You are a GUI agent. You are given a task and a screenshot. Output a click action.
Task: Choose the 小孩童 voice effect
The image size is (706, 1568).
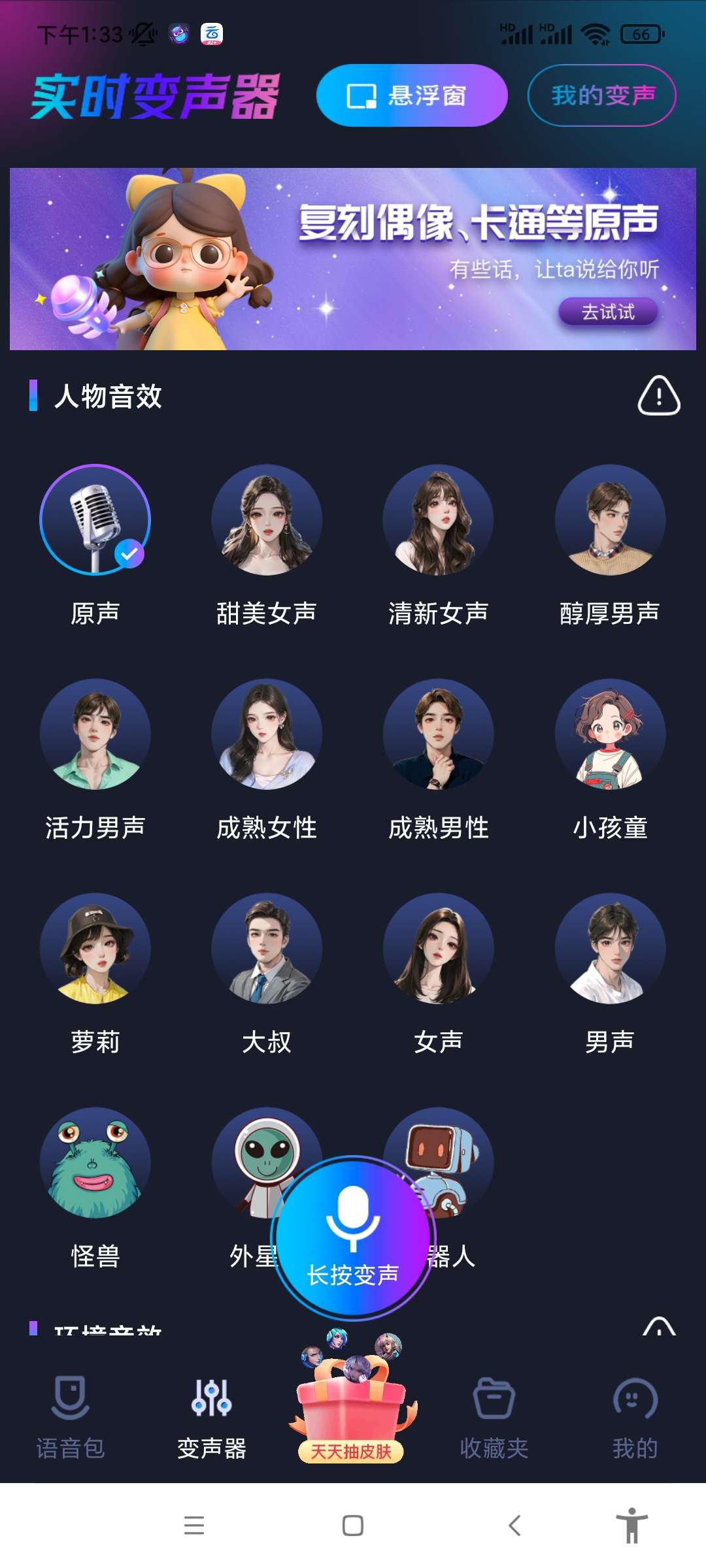pos(610,734)
